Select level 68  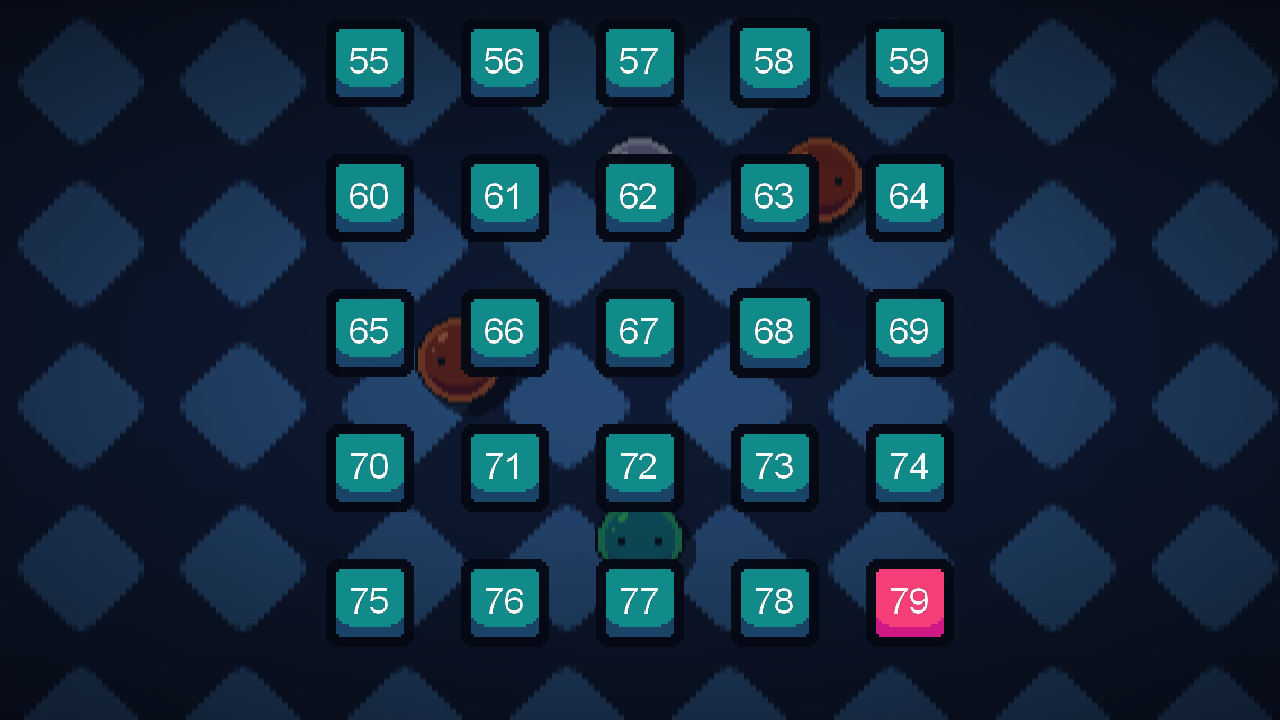(774, 332)
